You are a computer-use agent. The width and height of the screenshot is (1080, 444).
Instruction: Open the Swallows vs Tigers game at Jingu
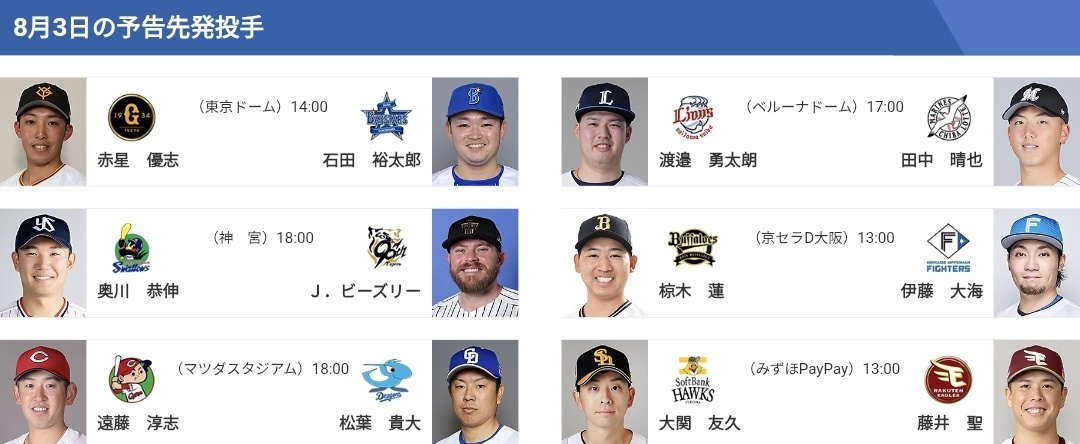pyautogui.click(x=260, y=263)
